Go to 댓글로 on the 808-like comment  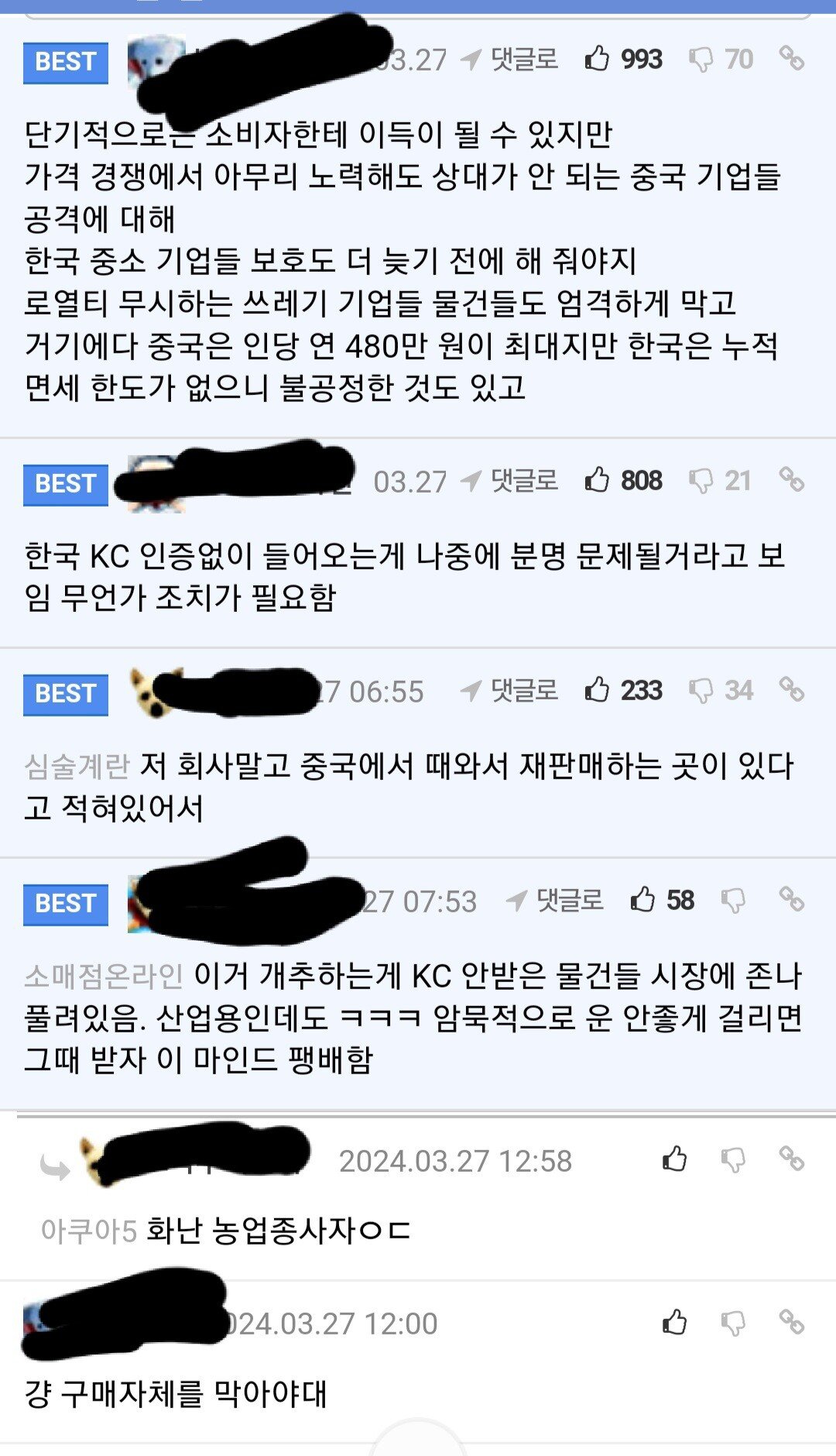511,480
